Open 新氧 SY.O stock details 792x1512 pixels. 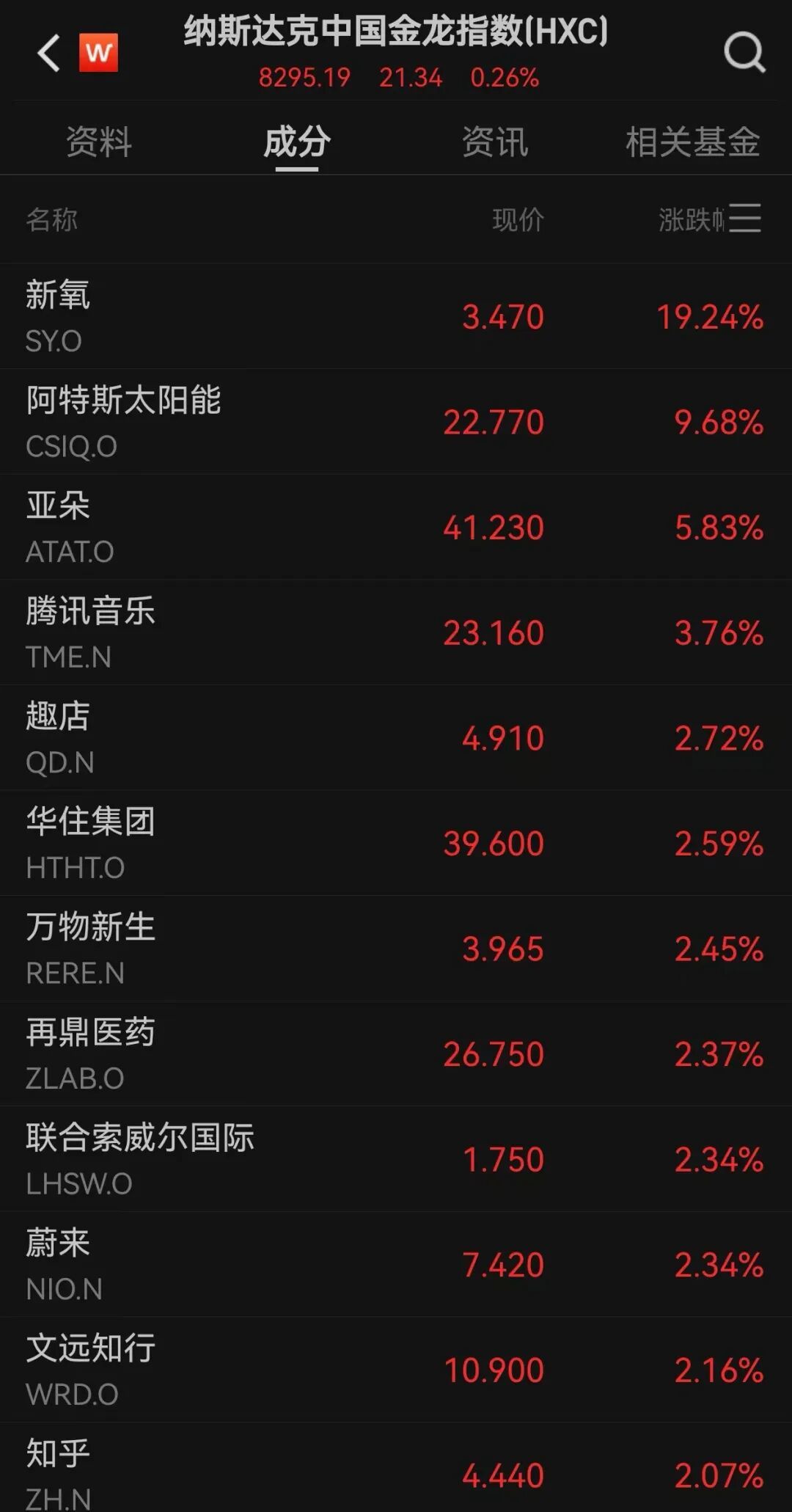click(x=396, y=316)
